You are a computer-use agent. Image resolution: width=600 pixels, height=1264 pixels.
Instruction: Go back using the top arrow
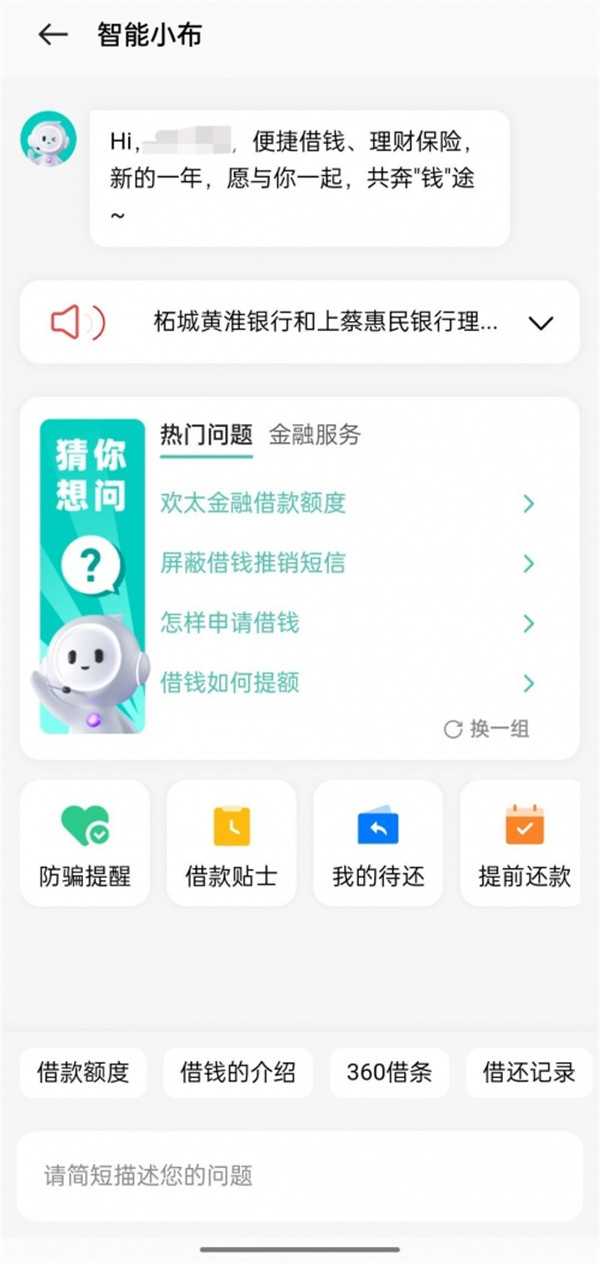(x=52, y=35)
